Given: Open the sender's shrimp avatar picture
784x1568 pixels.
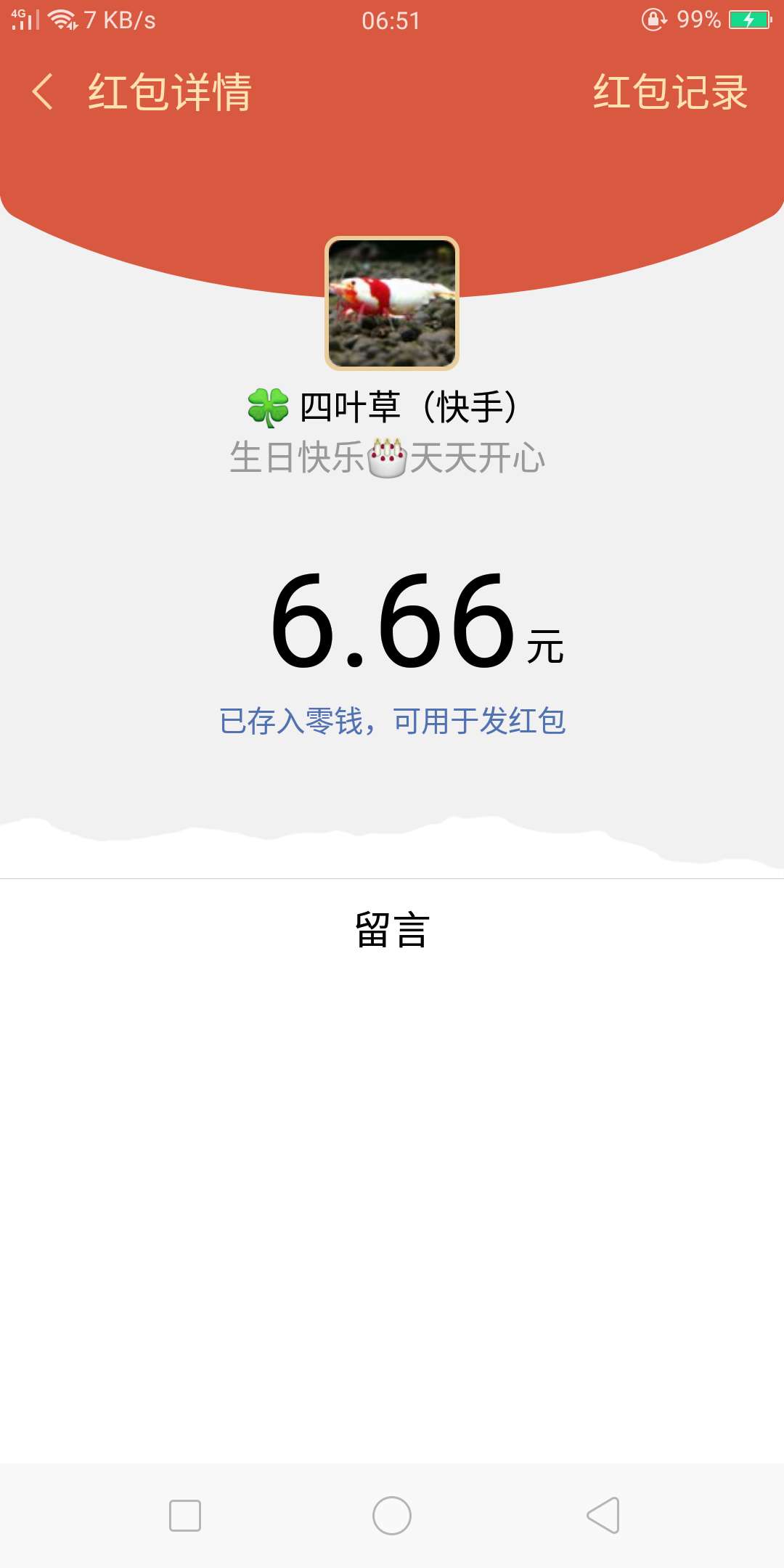Looking at the screenshot, I should click(x=392, y=303).
